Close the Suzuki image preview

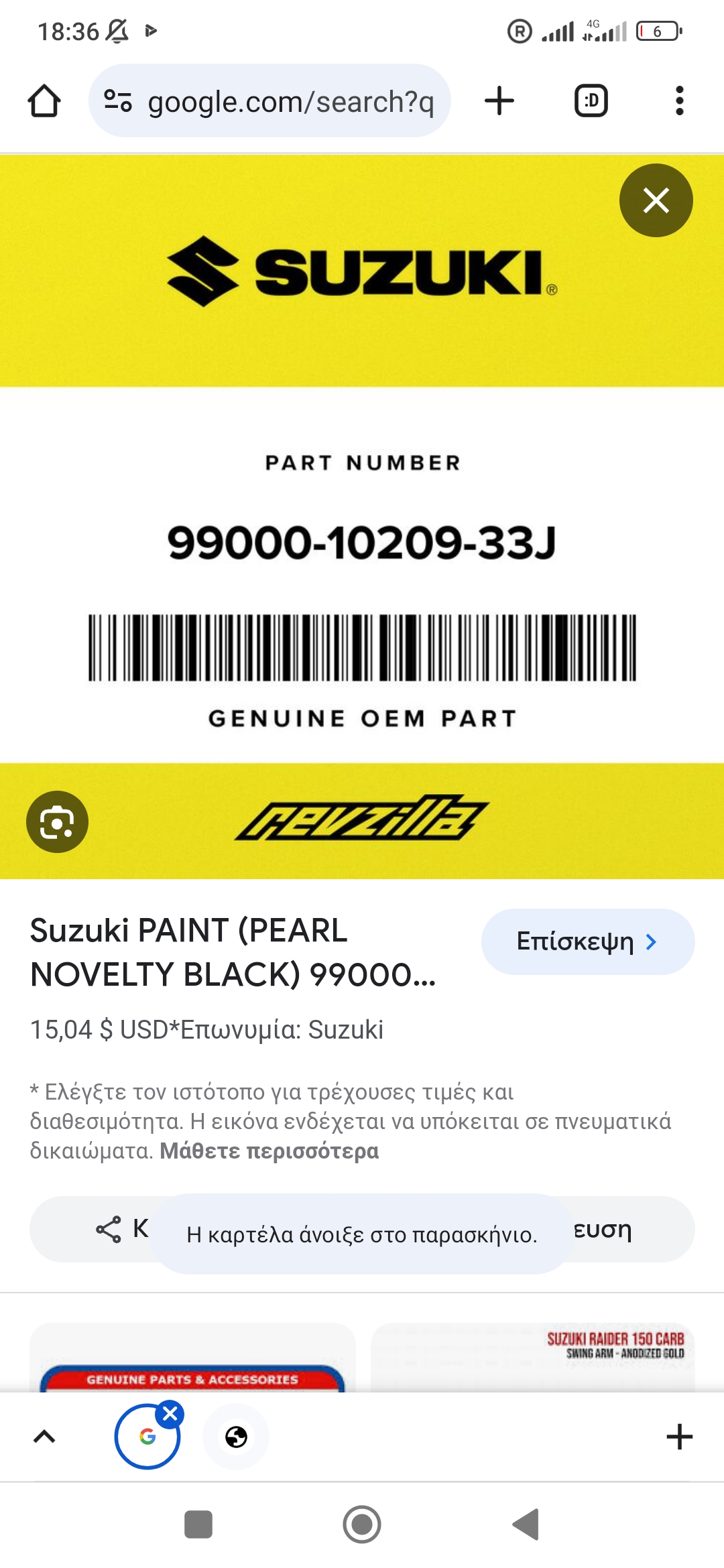point(656,200)
